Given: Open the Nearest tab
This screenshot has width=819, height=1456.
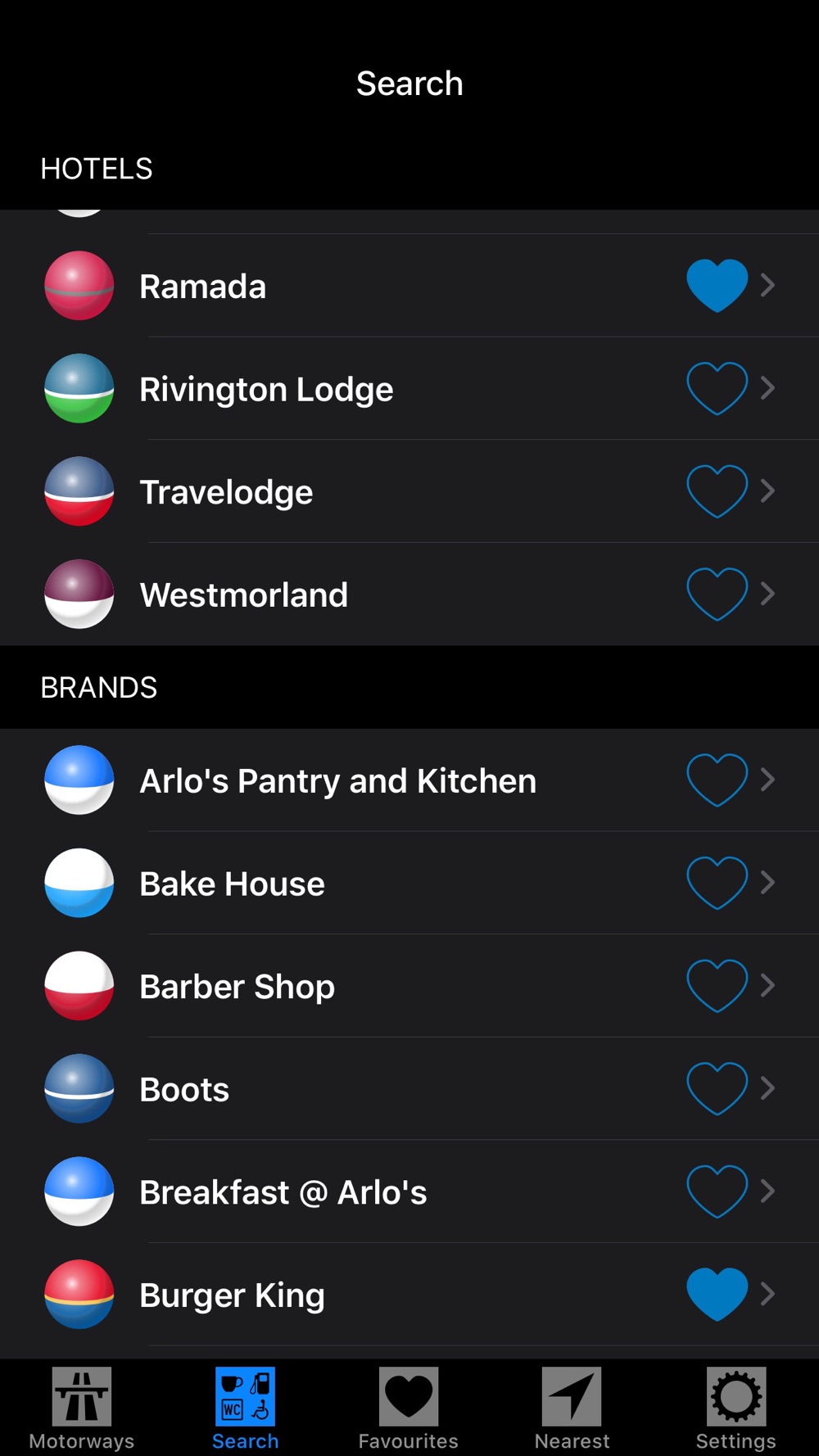Looking at the screenshot, I should point(572,1409).
